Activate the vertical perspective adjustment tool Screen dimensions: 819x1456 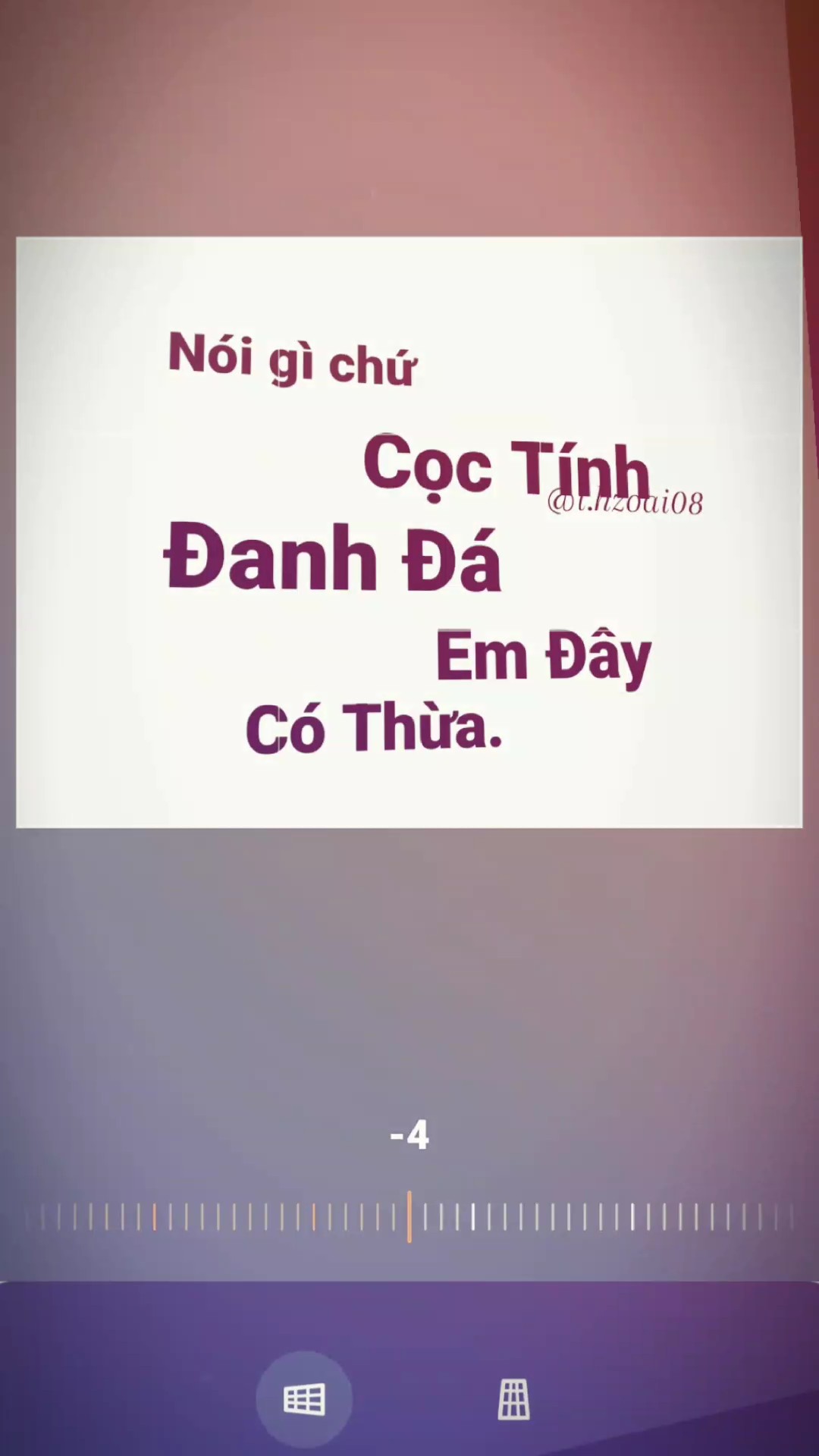click(513, 1398)
